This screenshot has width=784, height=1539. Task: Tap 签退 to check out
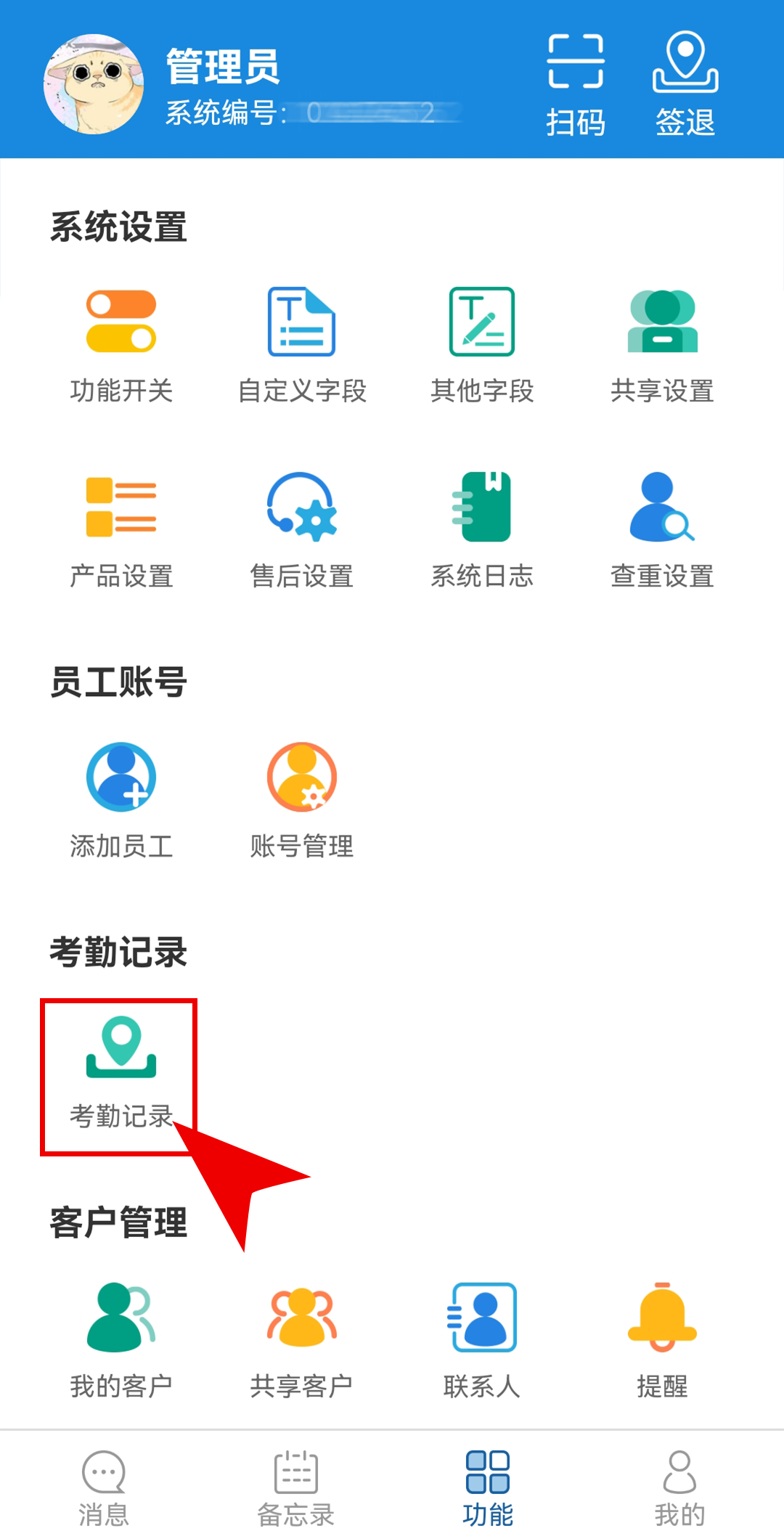[685, 83]
